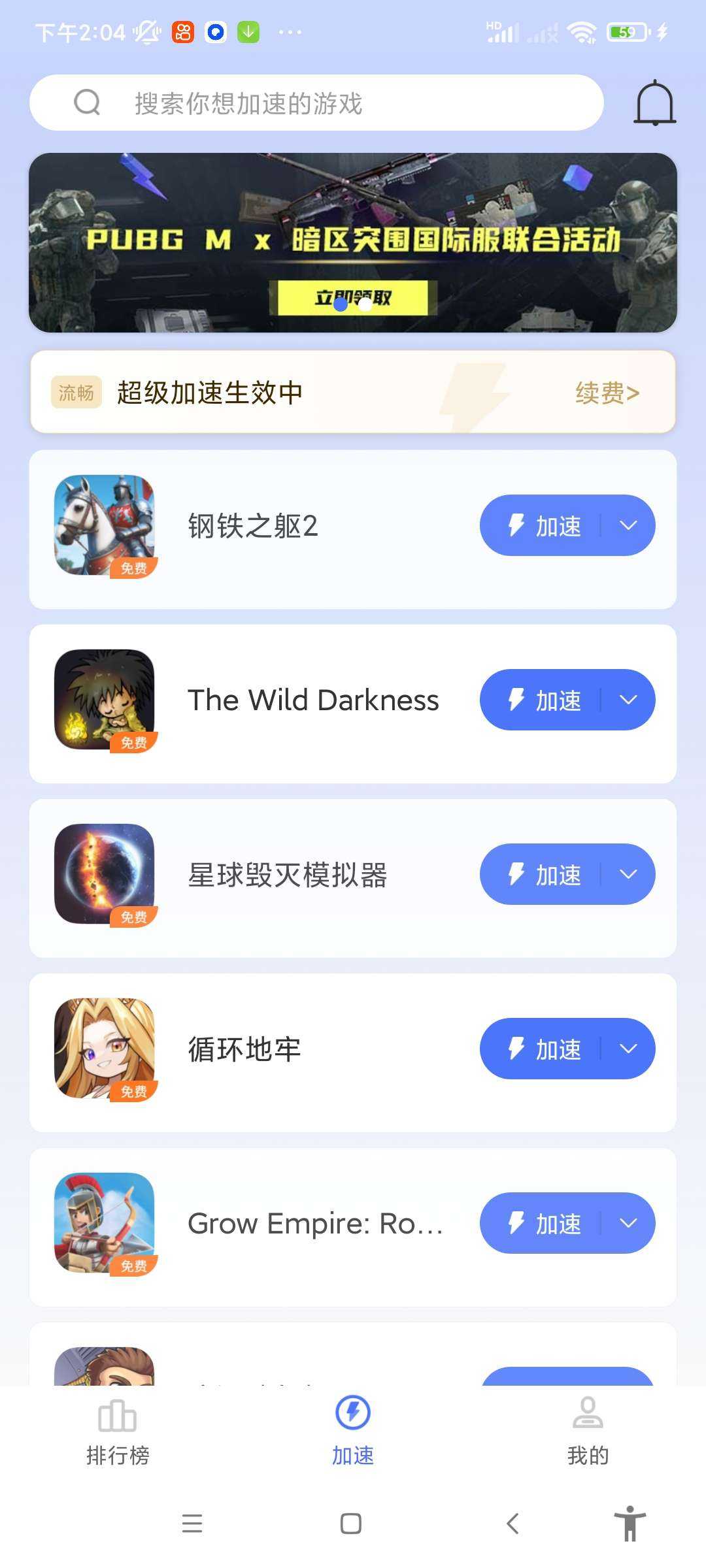Viewport: 706px width, 1568px height.
Task: Select the 加速 bottom tab
Action: (x=353, y=1431)
